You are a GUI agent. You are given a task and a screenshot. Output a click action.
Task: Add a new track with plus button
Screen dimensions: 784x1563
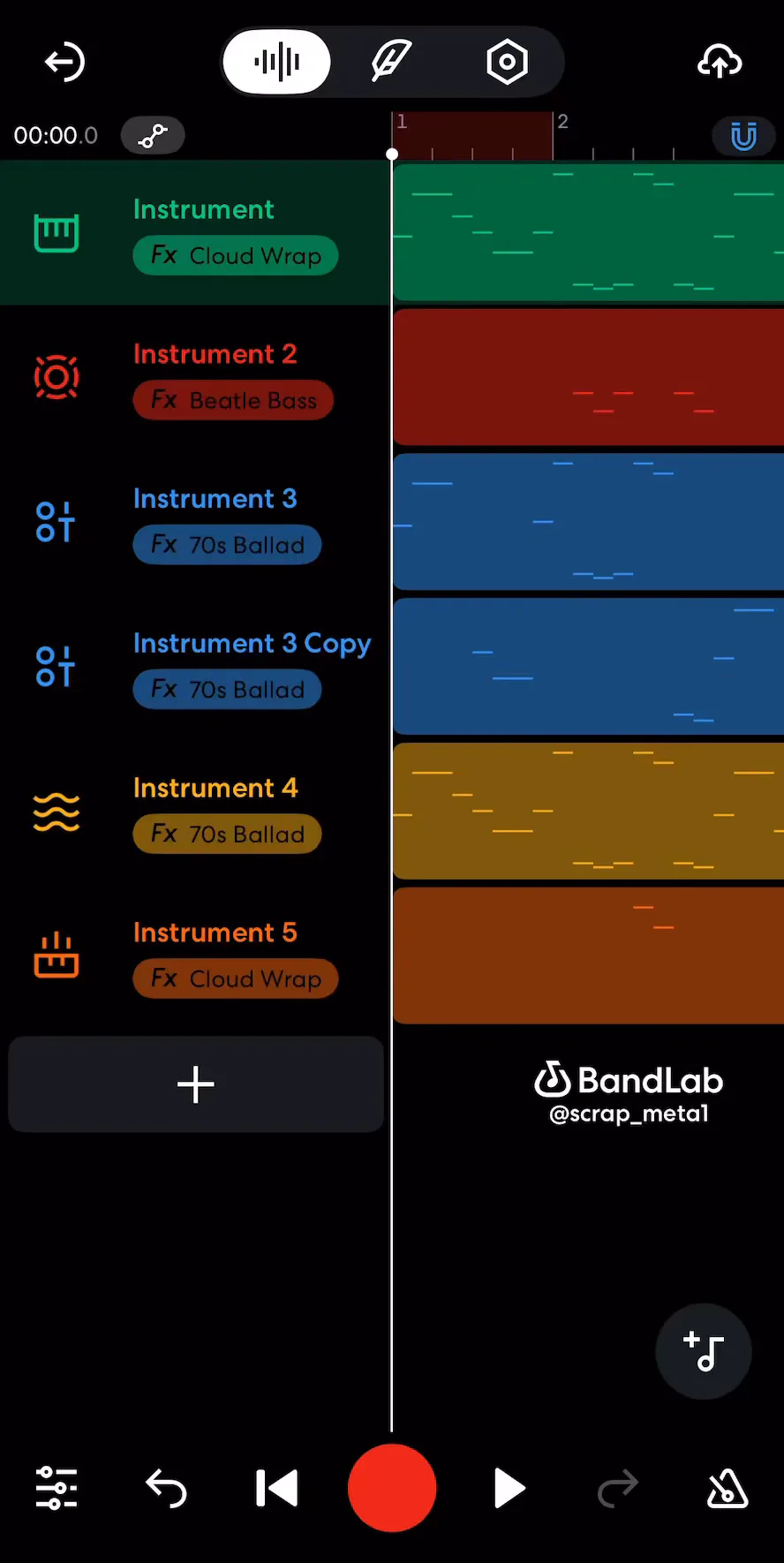coord(196,1084)
